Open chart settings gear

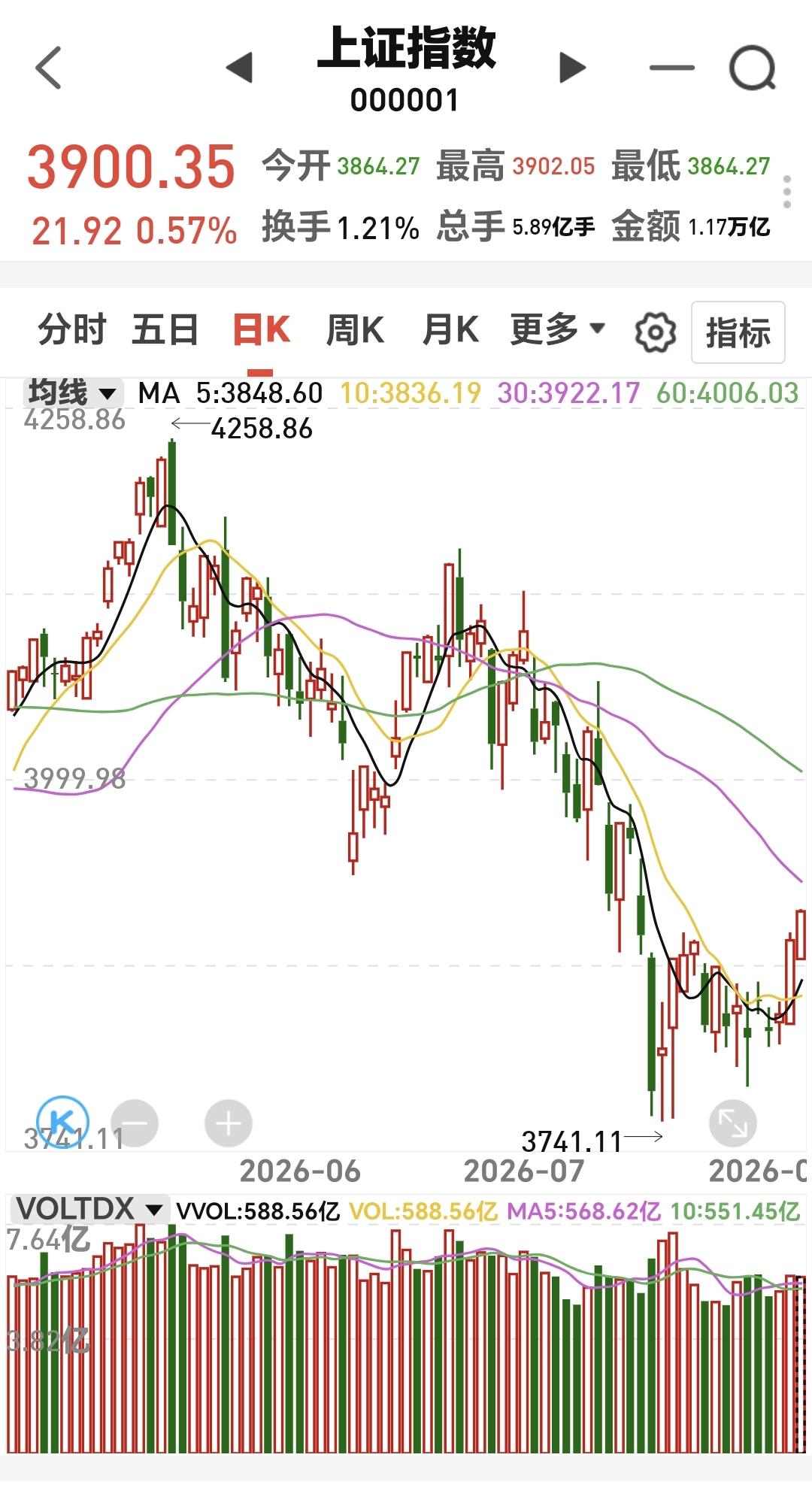(x=656, y=332)
